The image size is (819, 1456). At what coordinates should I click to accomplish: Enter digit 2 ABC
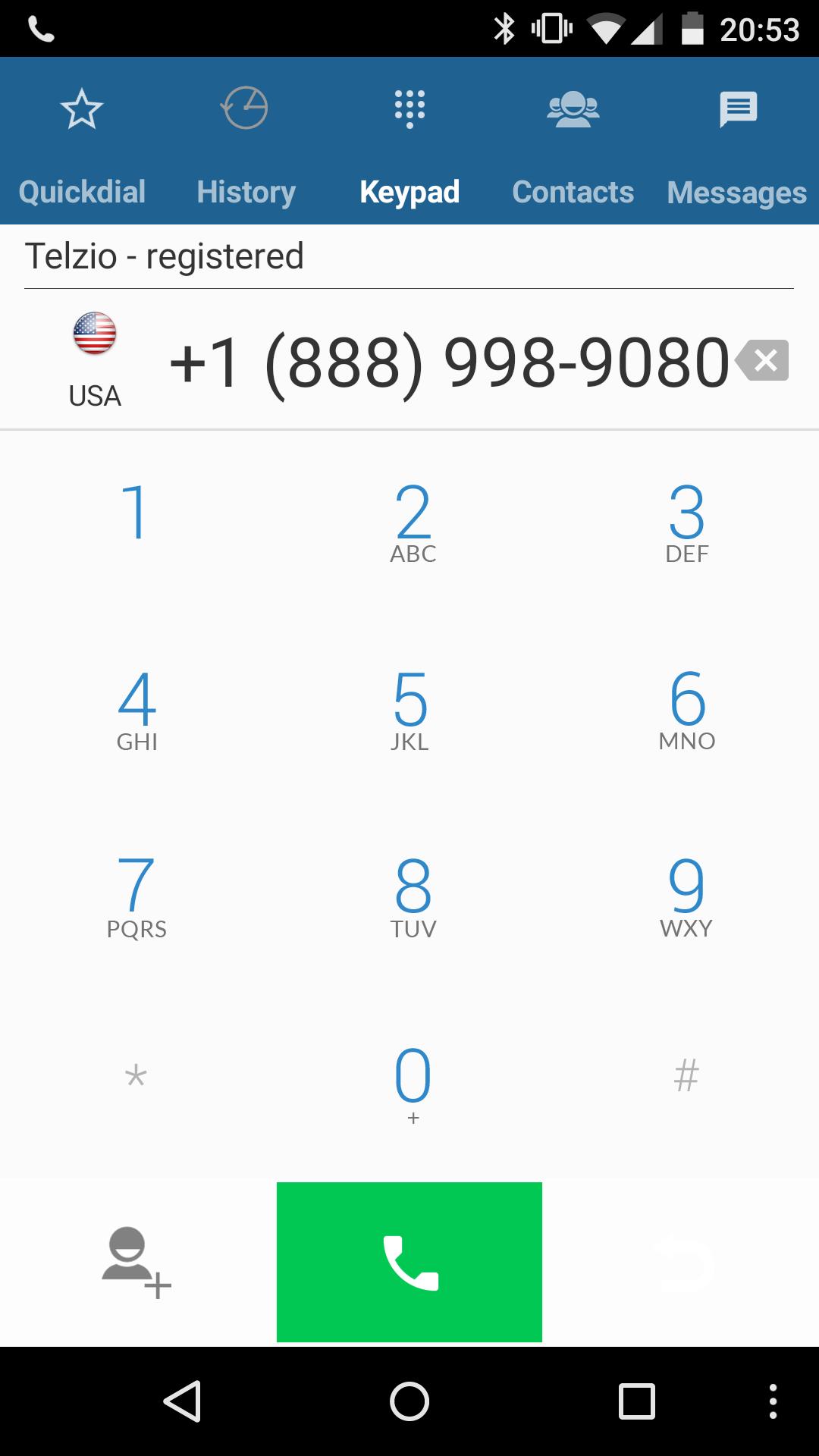pyautogui.click(x=413, y=523)
